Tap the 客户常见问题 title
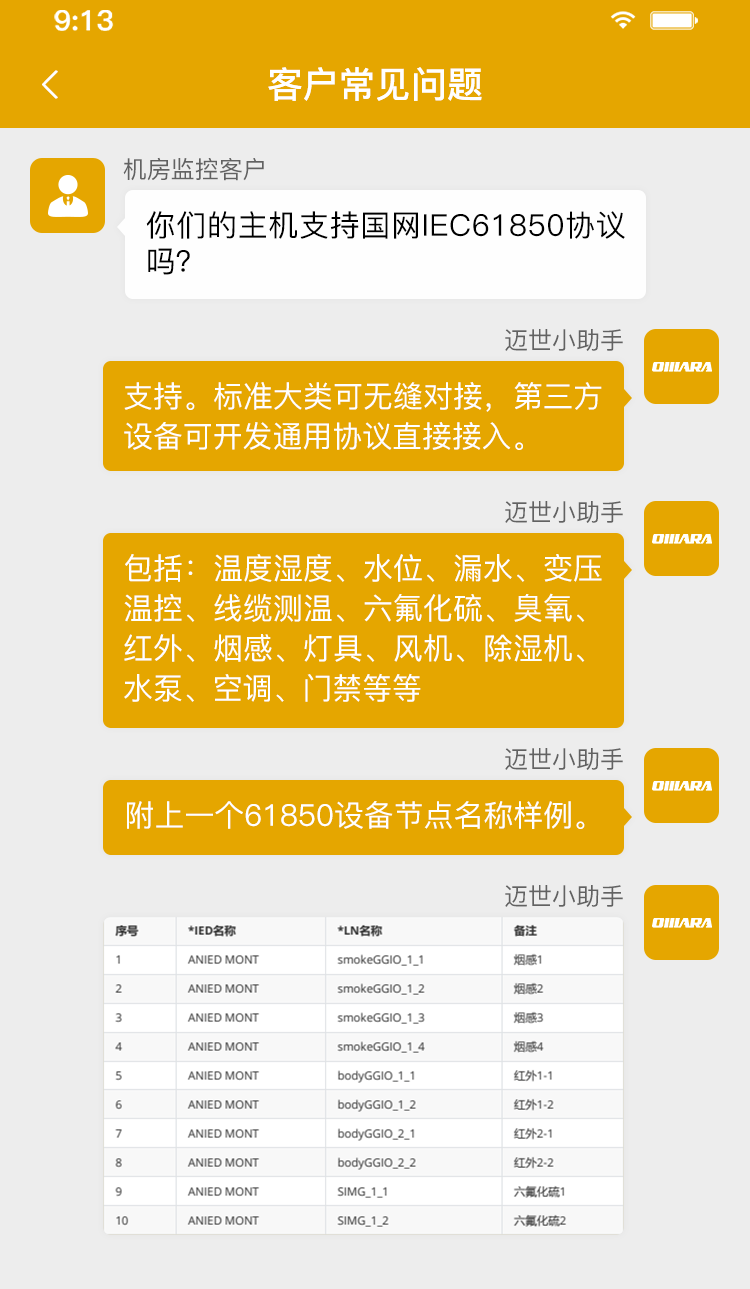This screenshot has height=1289, width=750. pyautogui.click(x=375, y=86)
